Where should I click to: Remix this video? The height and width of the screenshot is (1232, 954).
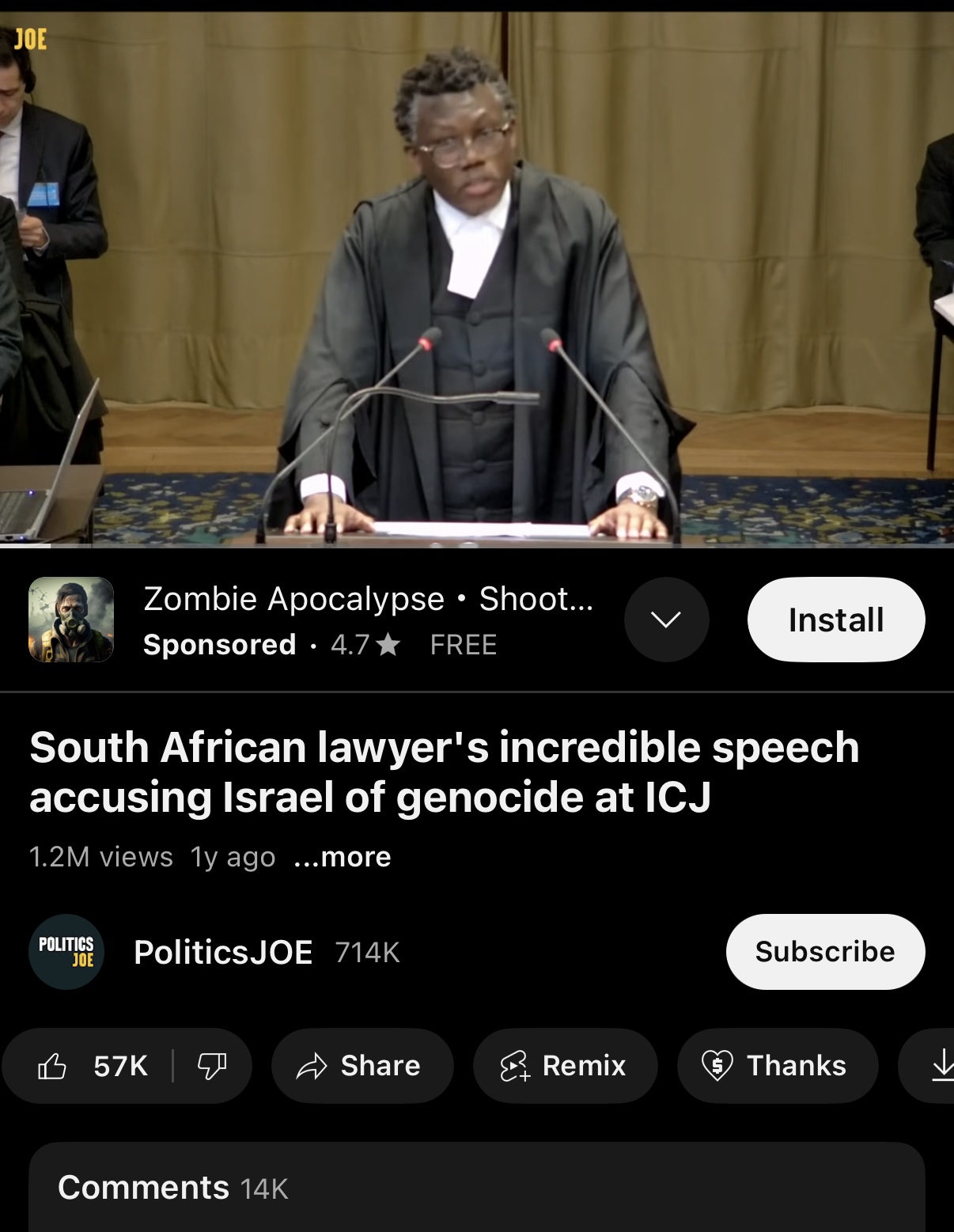click(565, 1066)
